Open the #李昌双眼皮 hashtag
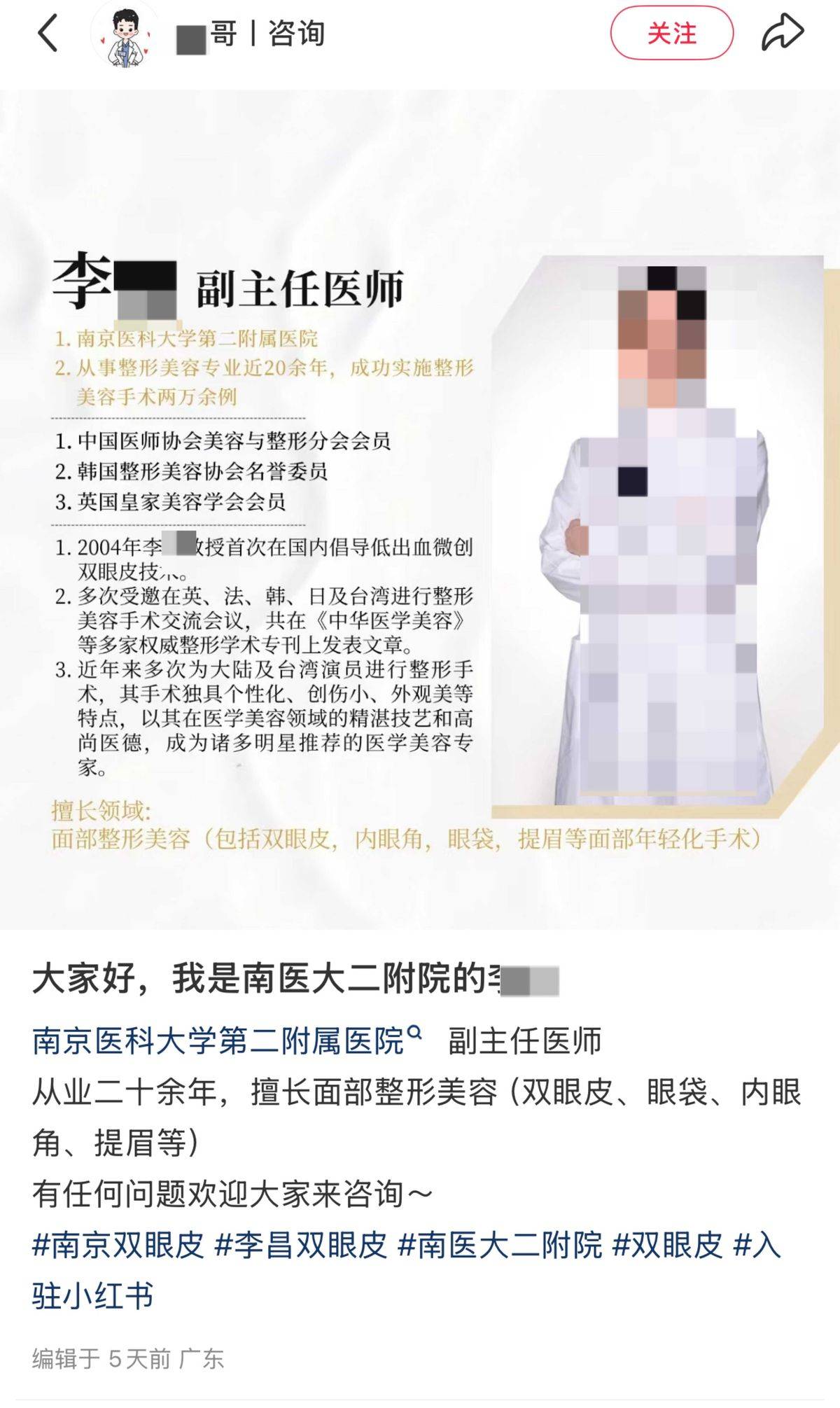Viewport: 840px width, 1408px height. (301, 1246)
